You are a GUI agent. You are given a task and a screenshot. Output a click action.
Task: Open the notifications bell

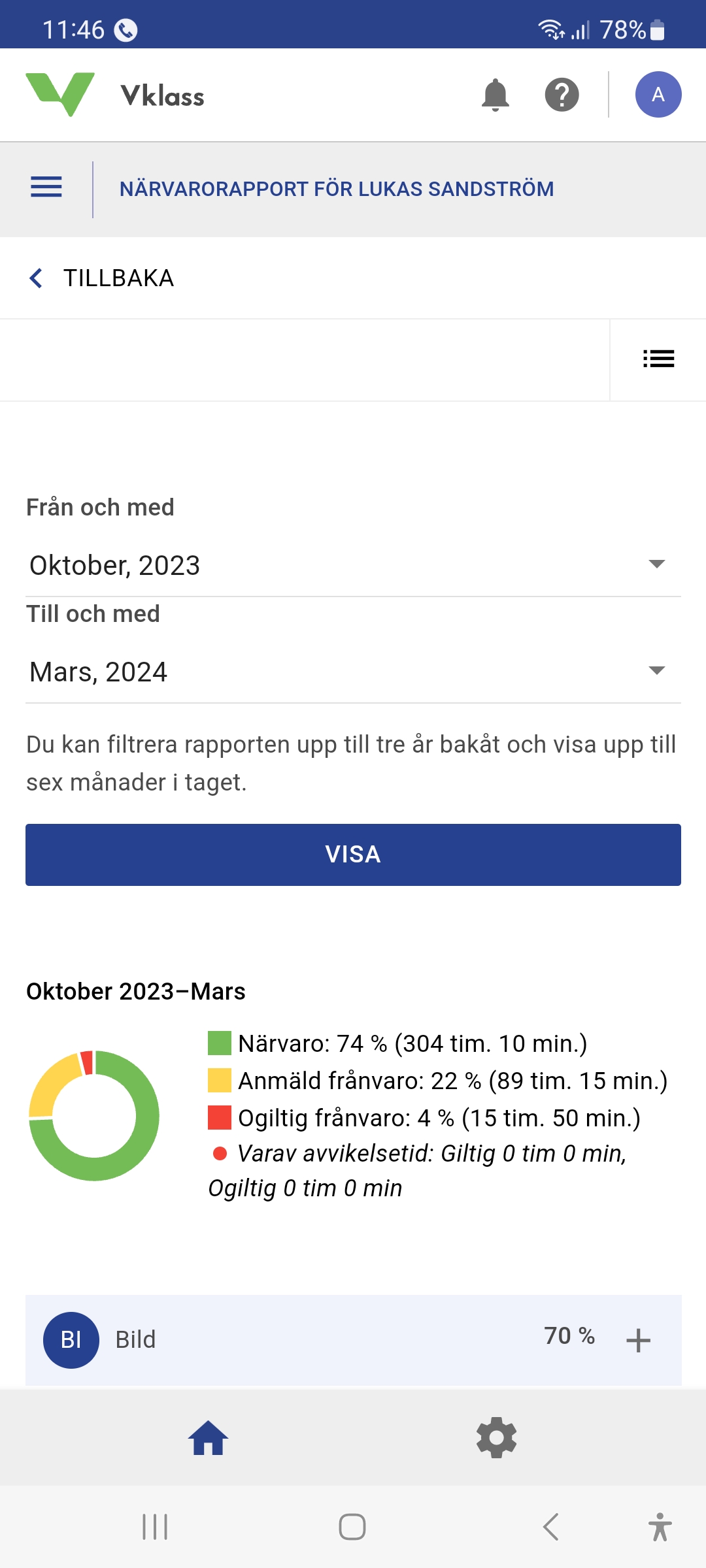point(496,95)
